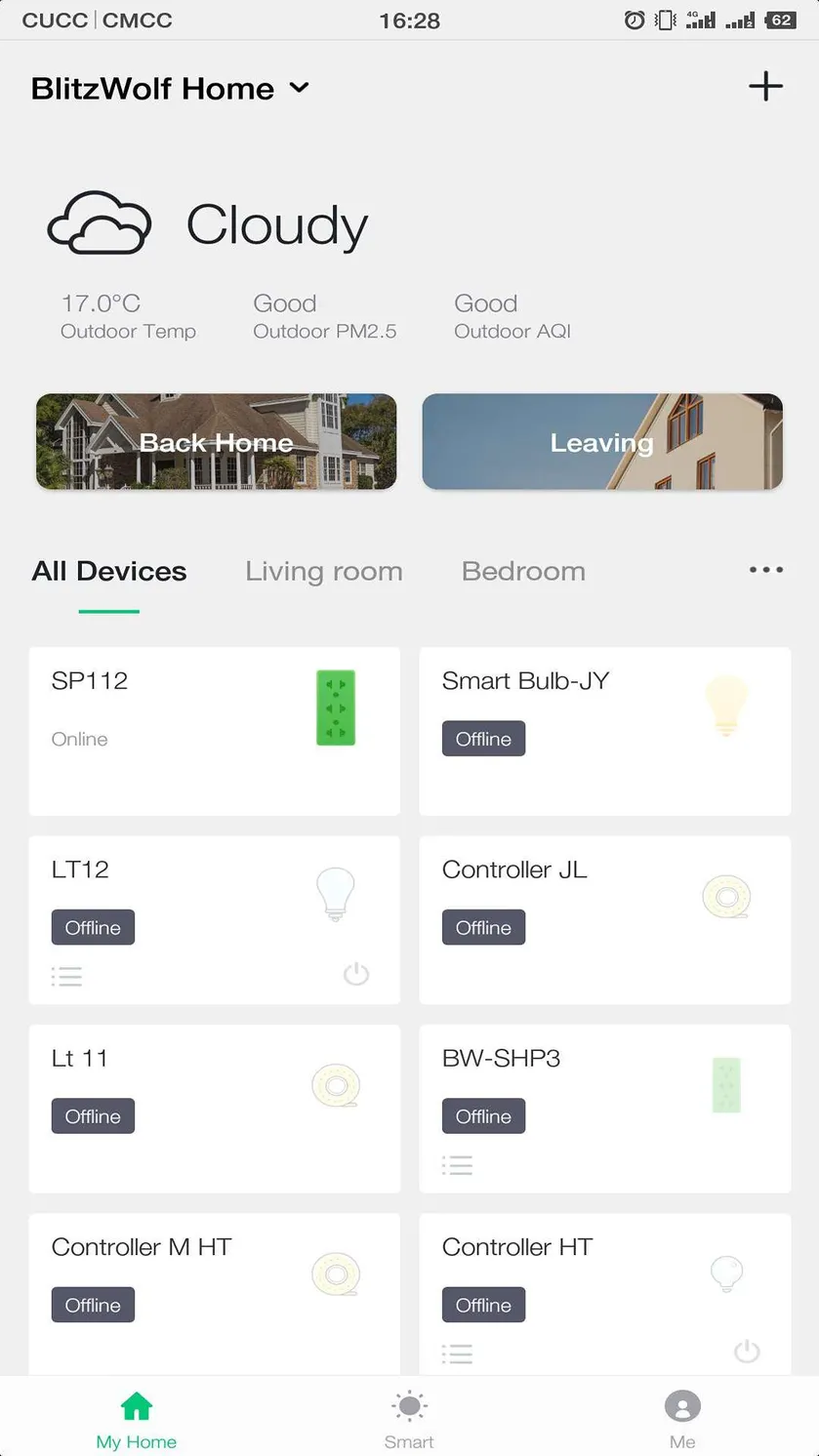
Task: Add a new device with plus icon
Action: pos(765,86)
